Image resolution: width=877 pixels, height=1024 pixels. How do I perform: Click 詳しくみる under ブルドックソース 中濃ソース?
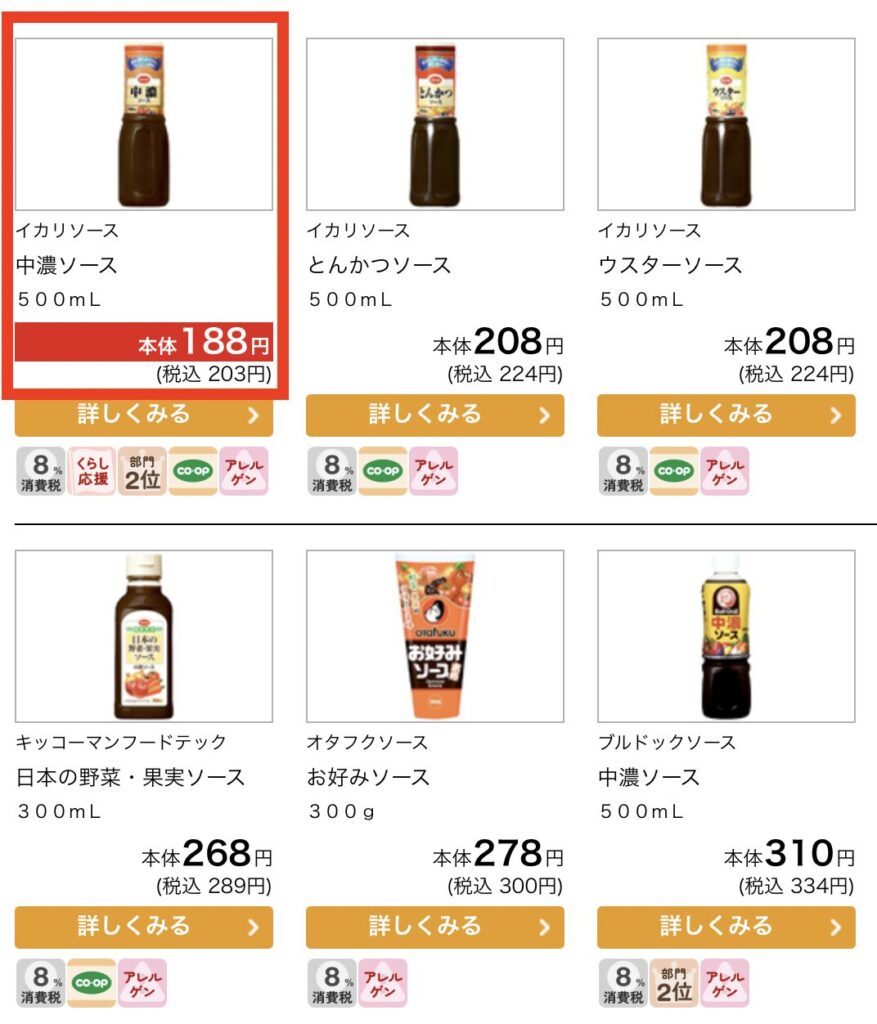tap(724, 927)
